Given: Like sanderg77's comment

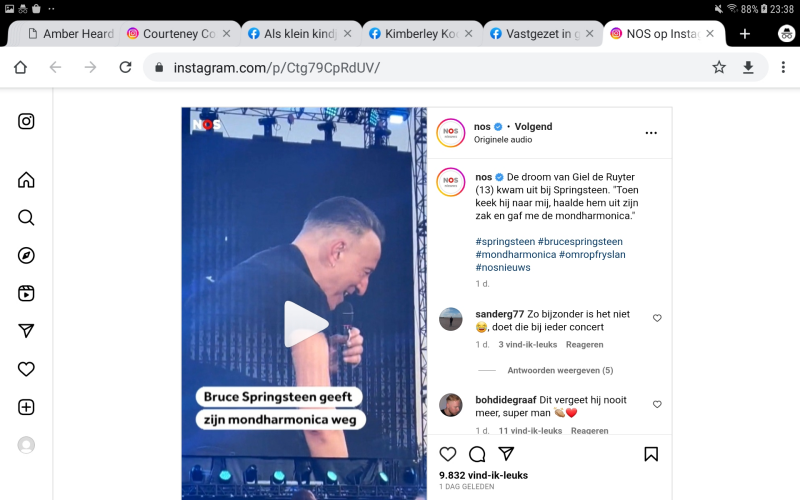Looking at the screenshot, I should tap(657, 318).
